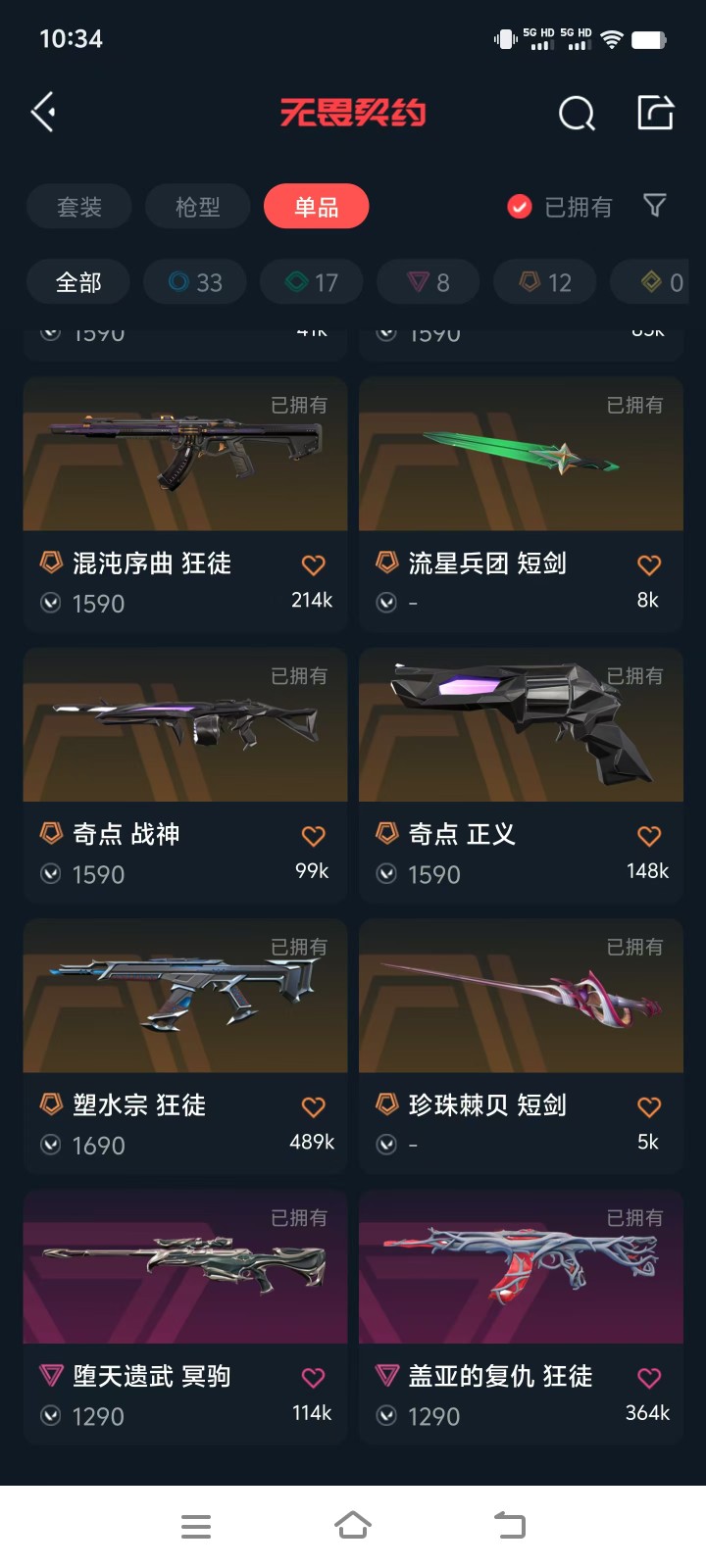
Task: Like the 奇点 正义 skin
Action: click(x=649, y=836)
